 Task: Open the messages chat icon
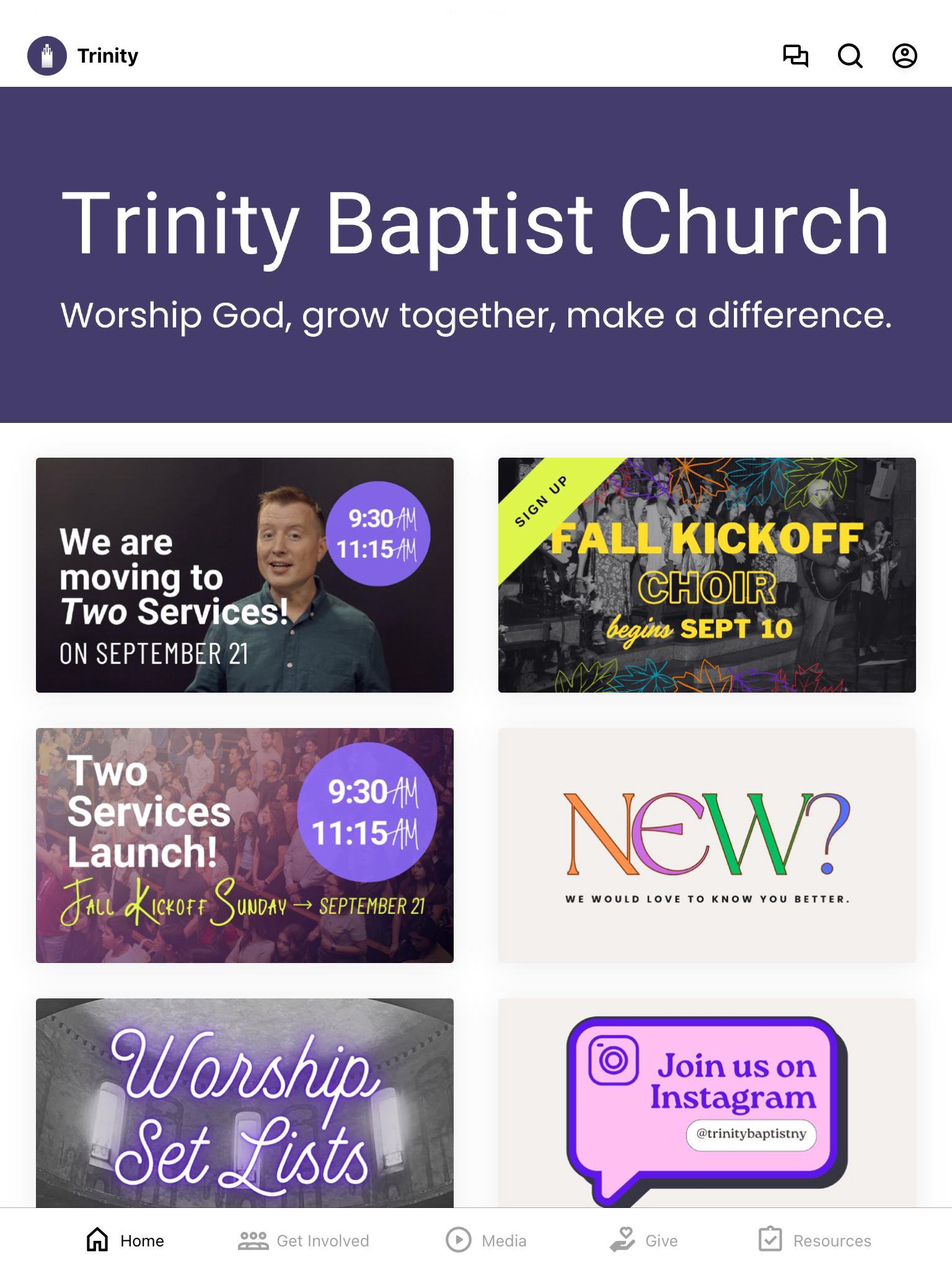(795, 56)
